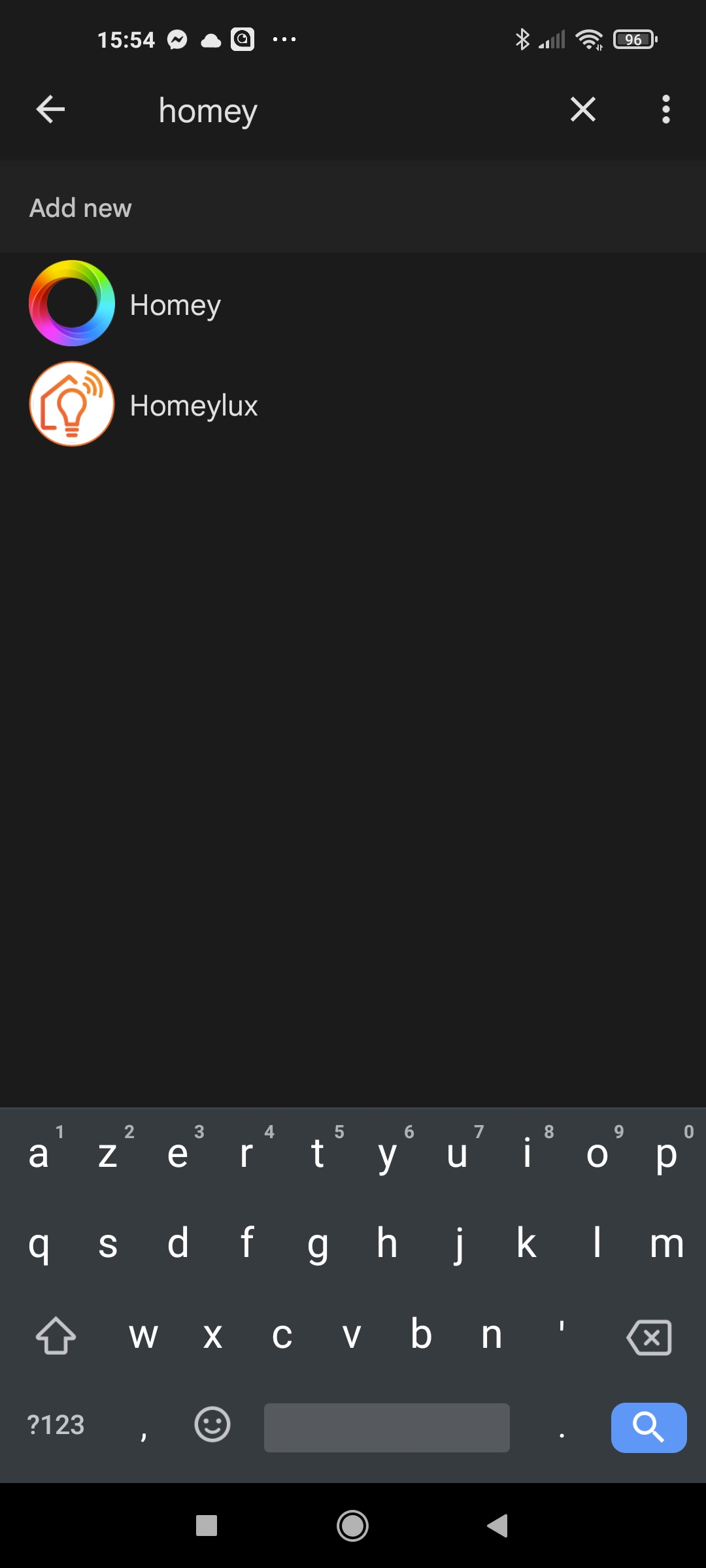Viewport: 706px width, 1568px height.
Task: Open the emoji keyboard
Action: [212, 1424]
